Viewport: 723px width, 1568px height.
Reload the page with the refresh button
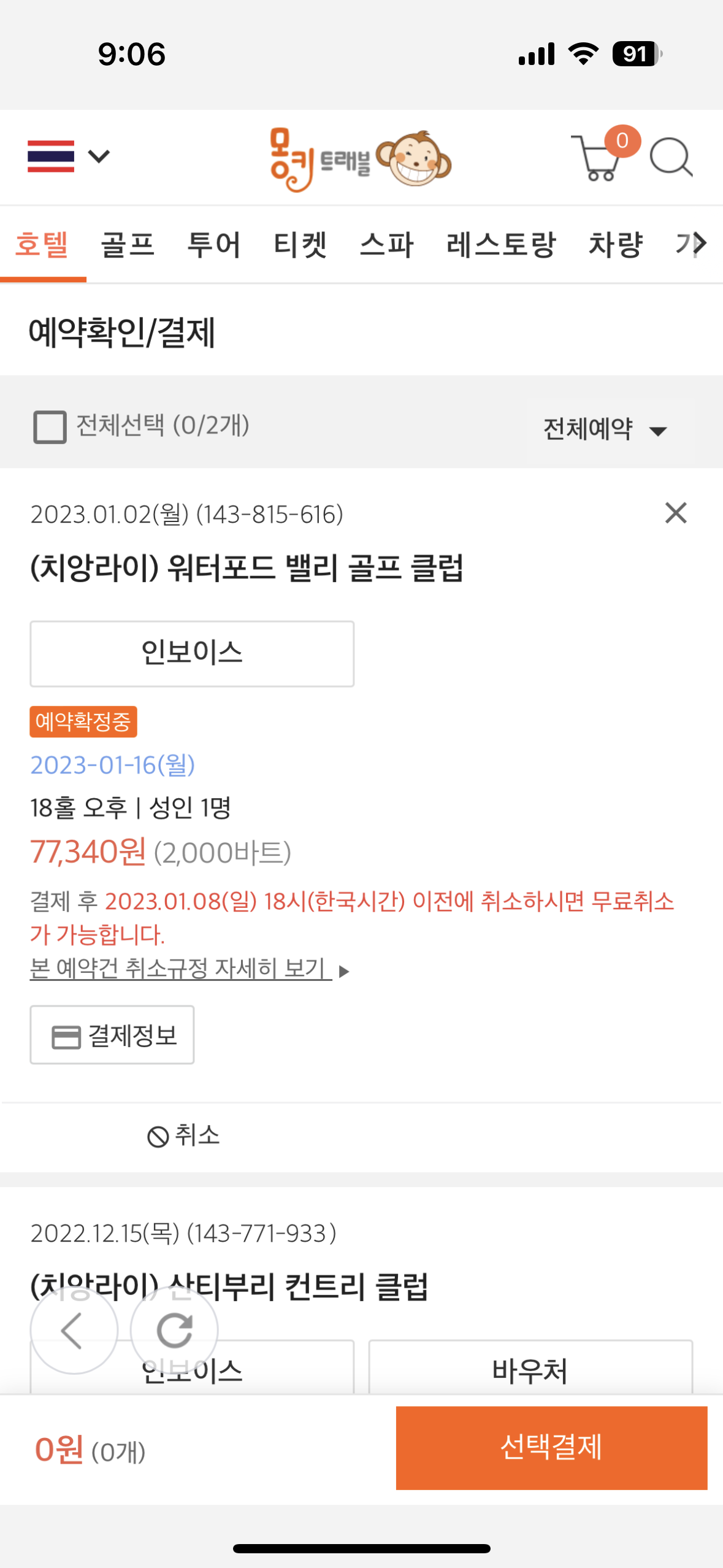174,1330
